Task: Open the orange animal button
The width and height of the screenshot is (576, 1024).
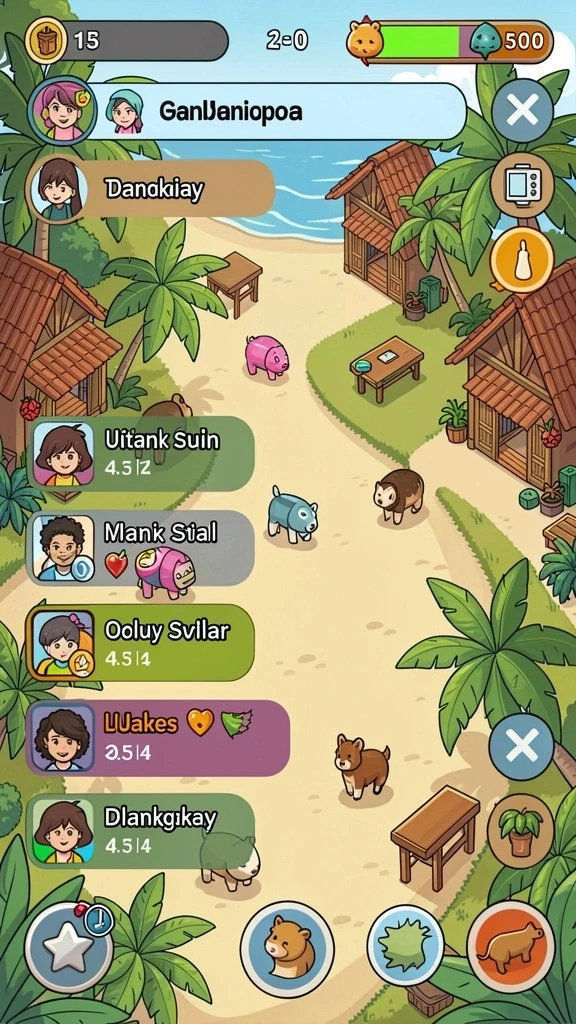Action: point(511,947)
